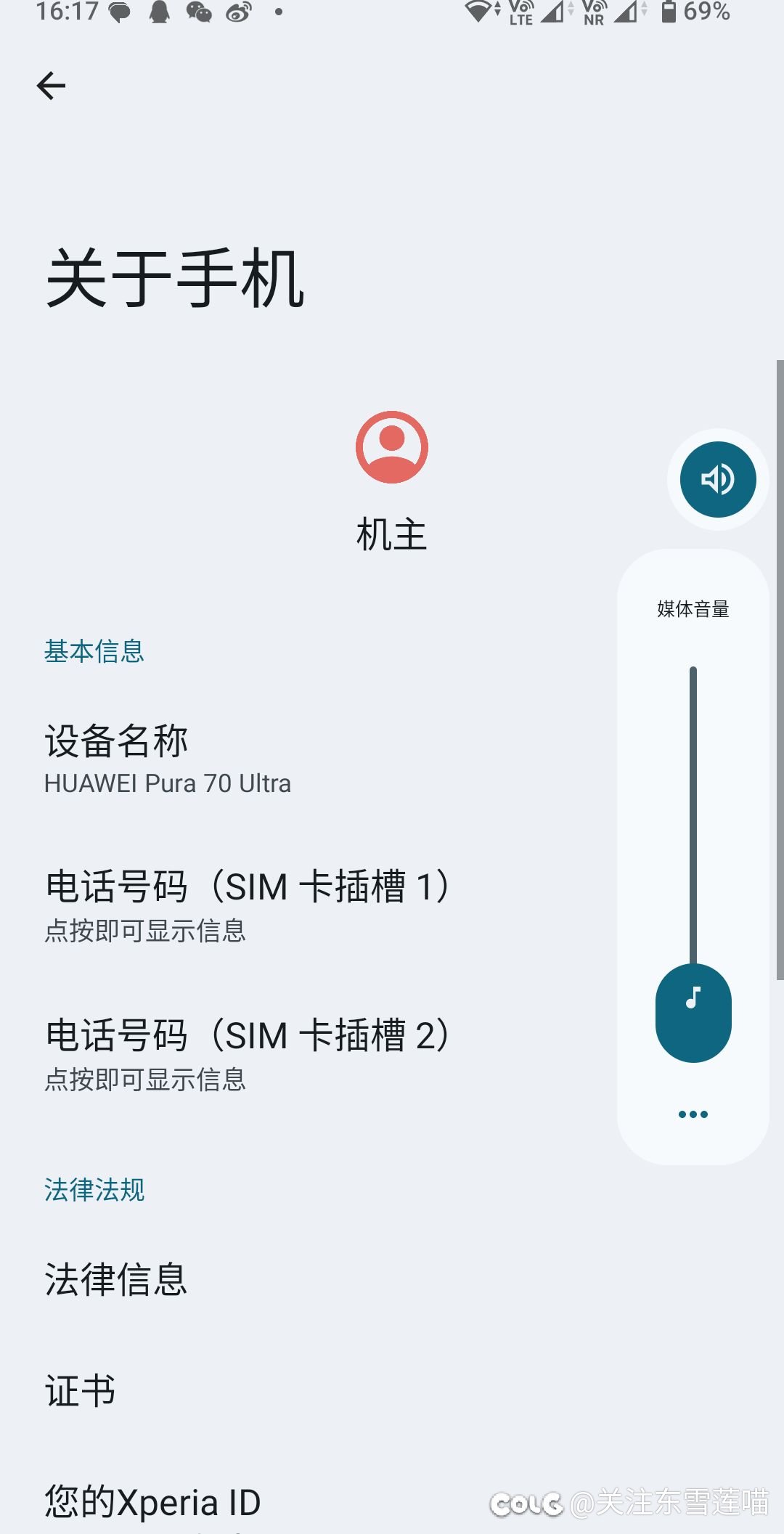The height and width of the screenshot is (1534, 784).
Task: Tap the 媒体音量 media volume slider
Action: [x=693, y=864]
